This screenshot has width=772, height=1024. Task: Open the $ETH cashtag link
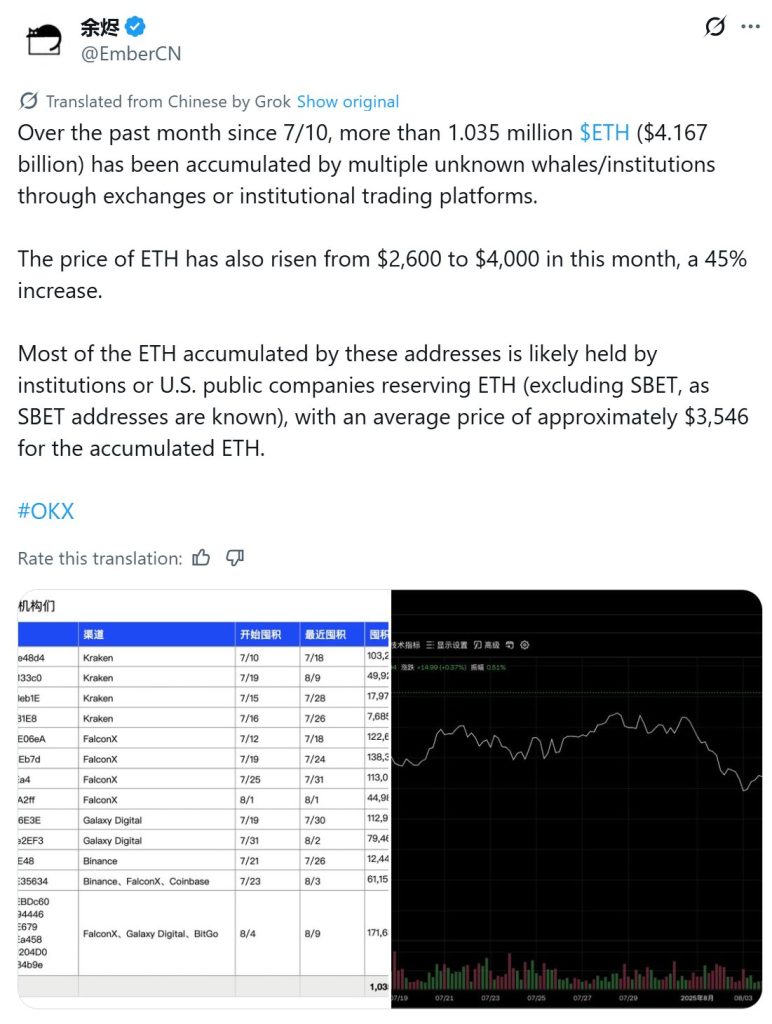604,134
